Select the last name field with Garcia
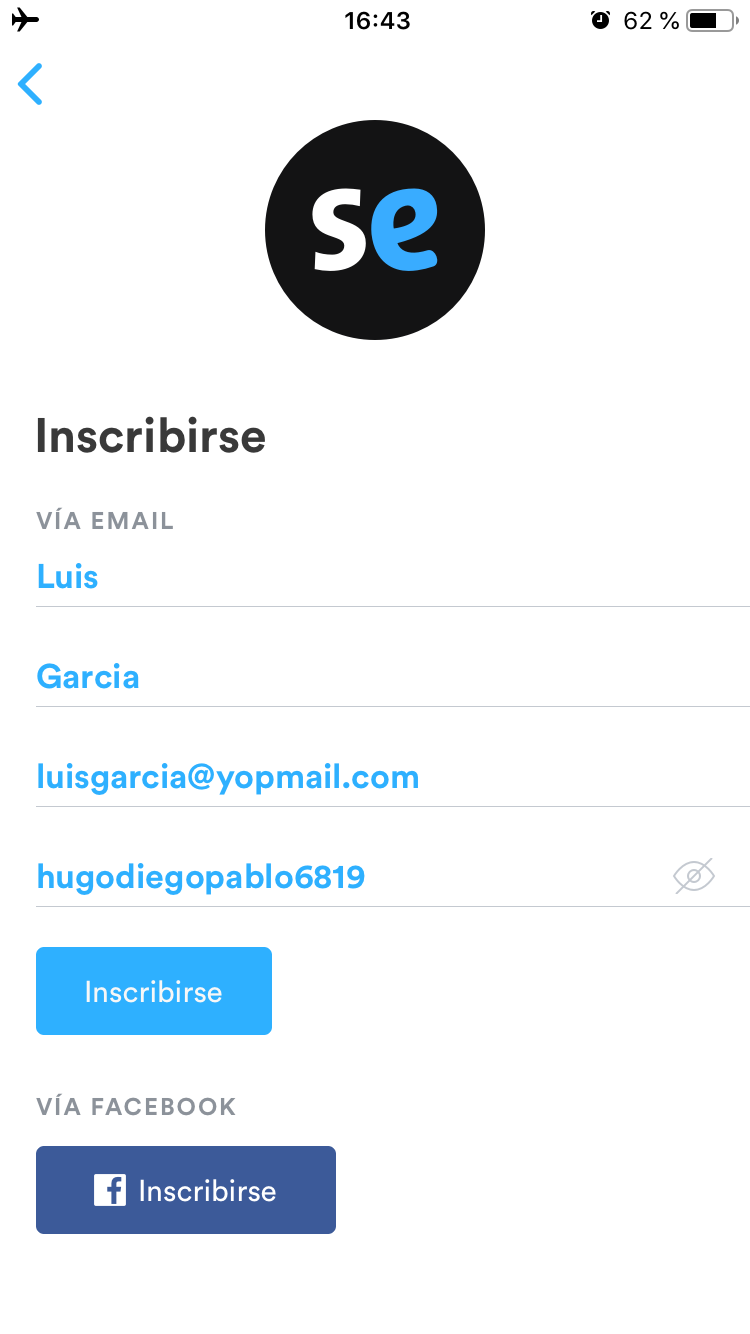Image resolution: width=750 pixels, height=1334 pixels. pos(390,678)
